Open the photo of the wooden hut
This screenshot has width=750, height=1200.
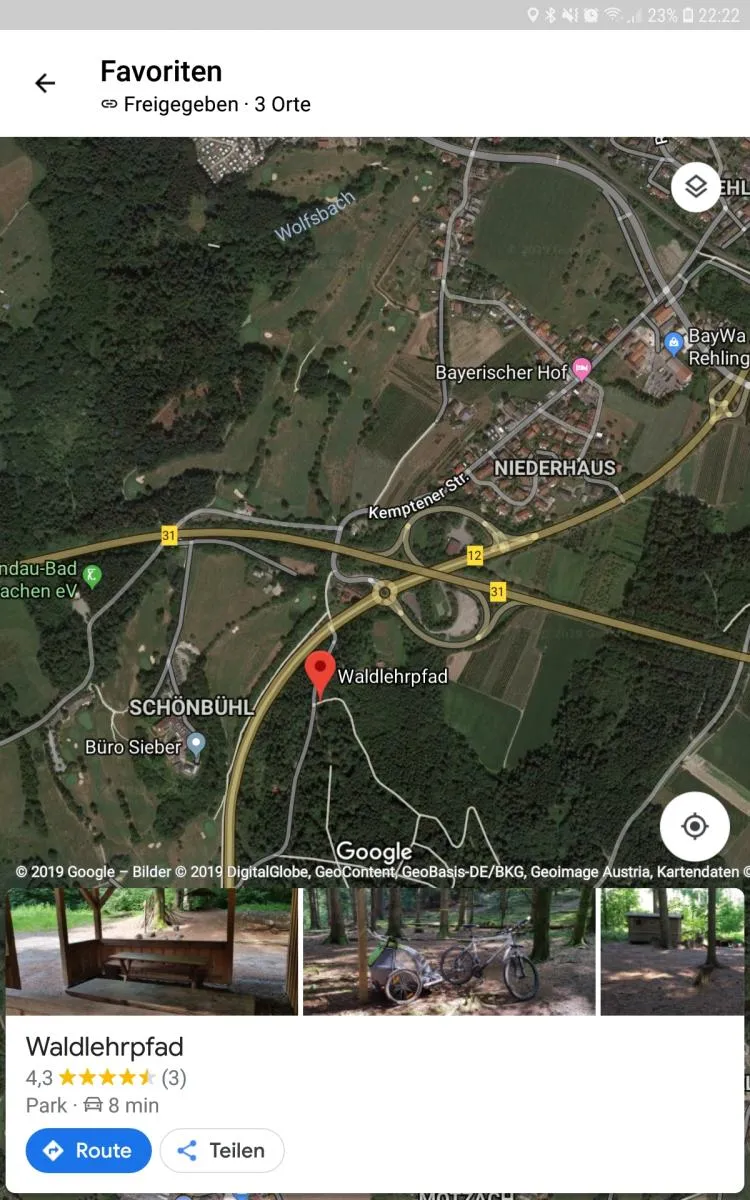click(x=672, y=951)
